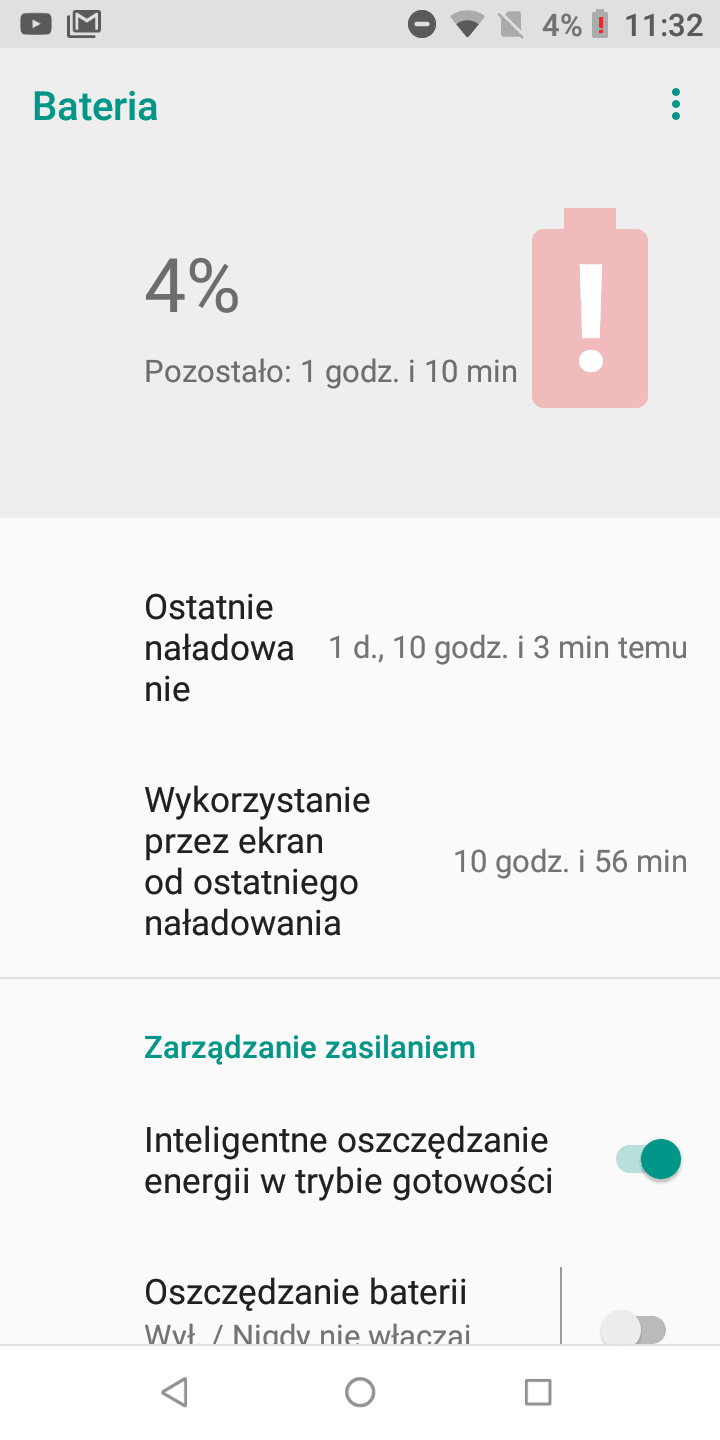Turn on the Oszczędzanie baterii switch

[x=634, y=1328]
